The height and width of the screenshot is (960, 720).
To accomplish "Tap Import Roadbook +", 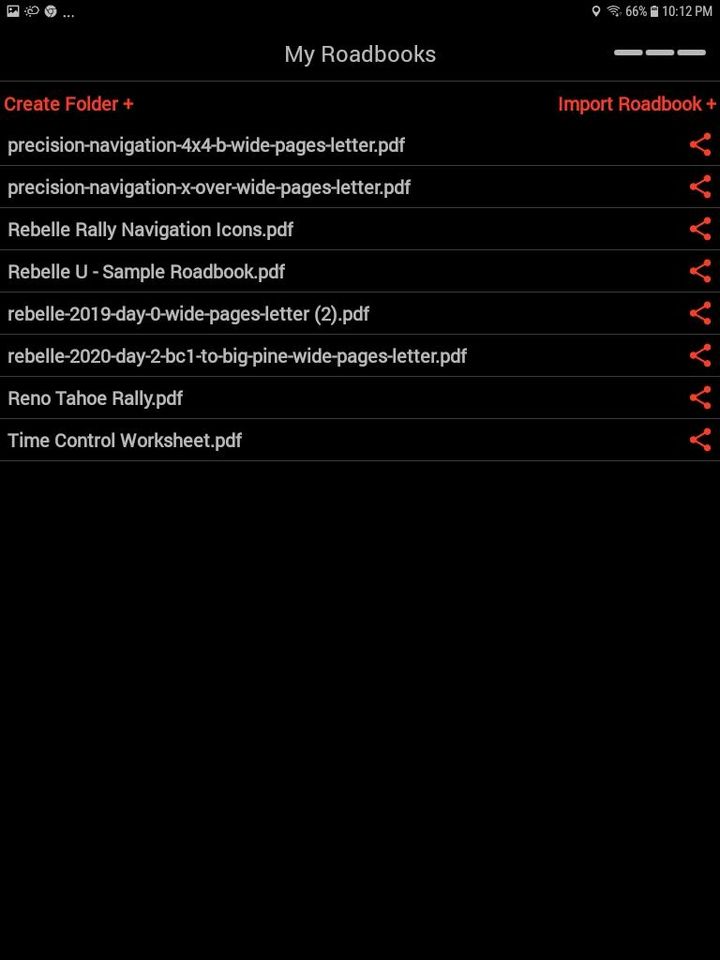I will pyautogui.click(x=637, y=104).
